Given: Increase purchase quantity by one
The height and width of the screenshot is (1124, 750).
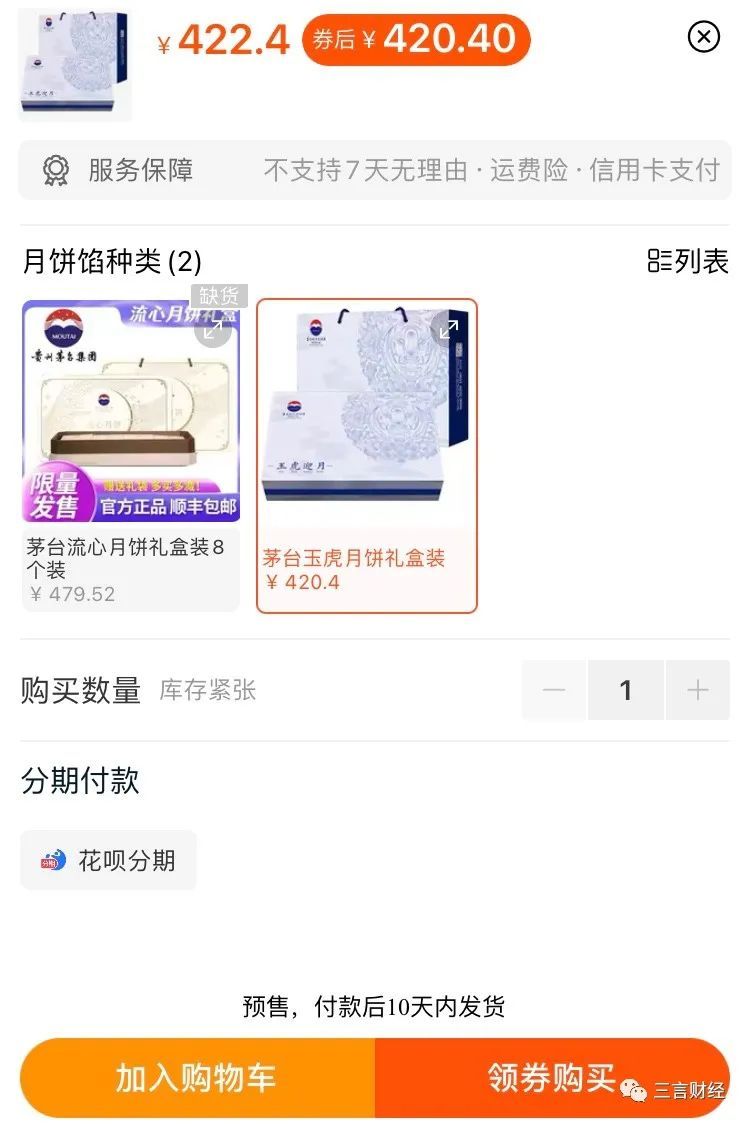Looking at the screenshot, I should tap(698, 690).
